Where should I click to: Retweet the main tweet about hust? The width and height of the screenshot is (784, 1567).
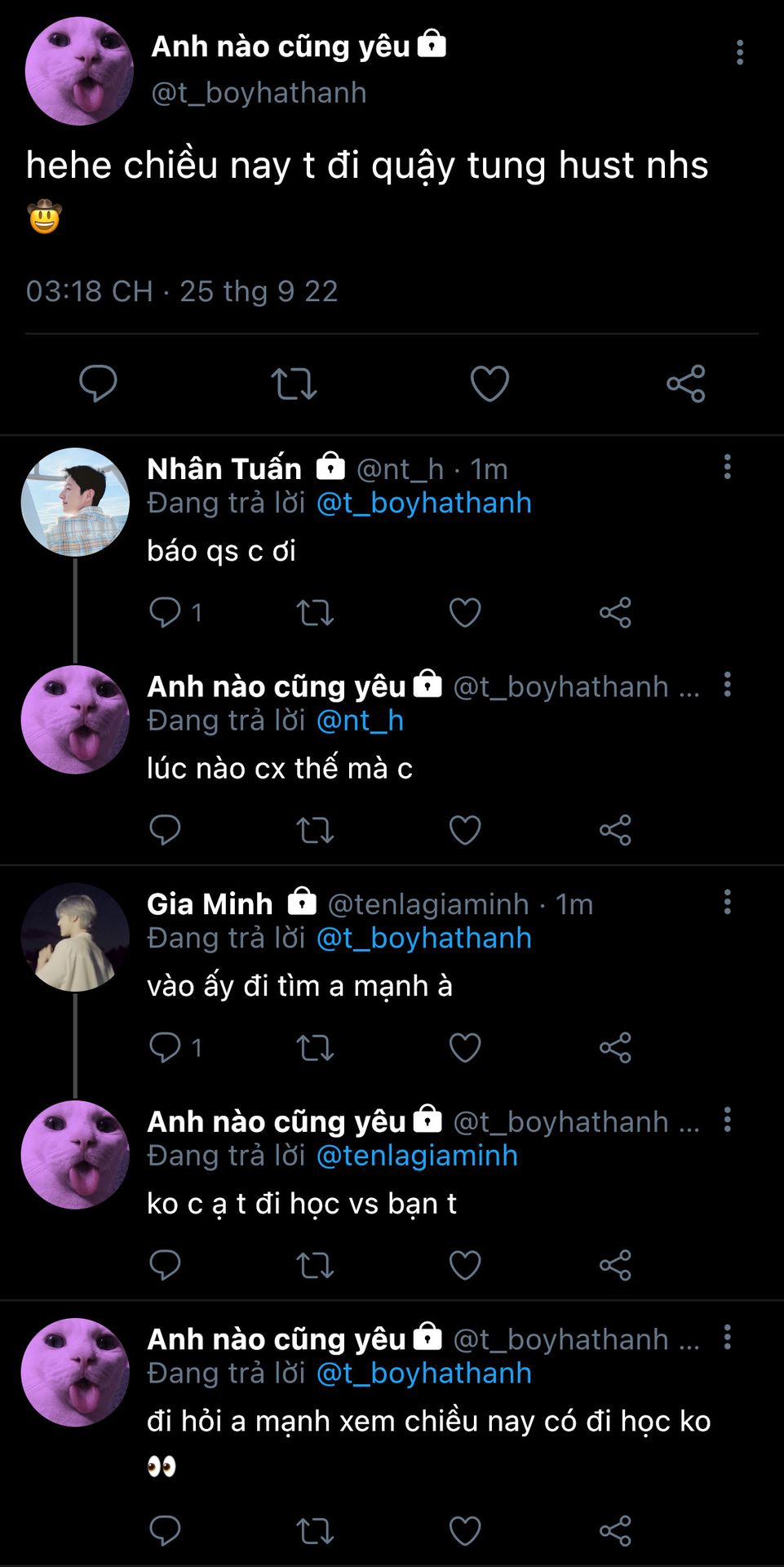(x=294, y=384)
